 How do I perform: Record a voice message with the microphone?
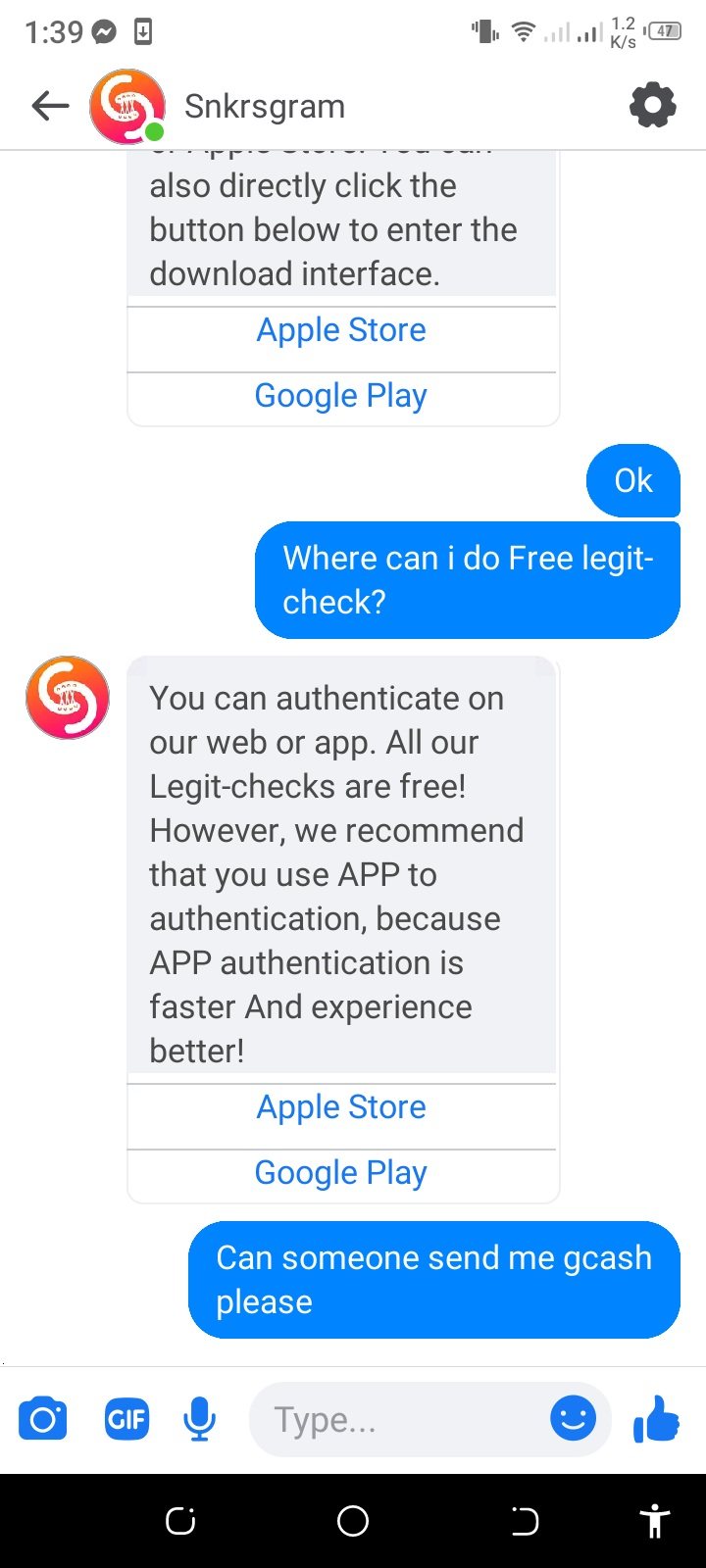point(200,1419)
